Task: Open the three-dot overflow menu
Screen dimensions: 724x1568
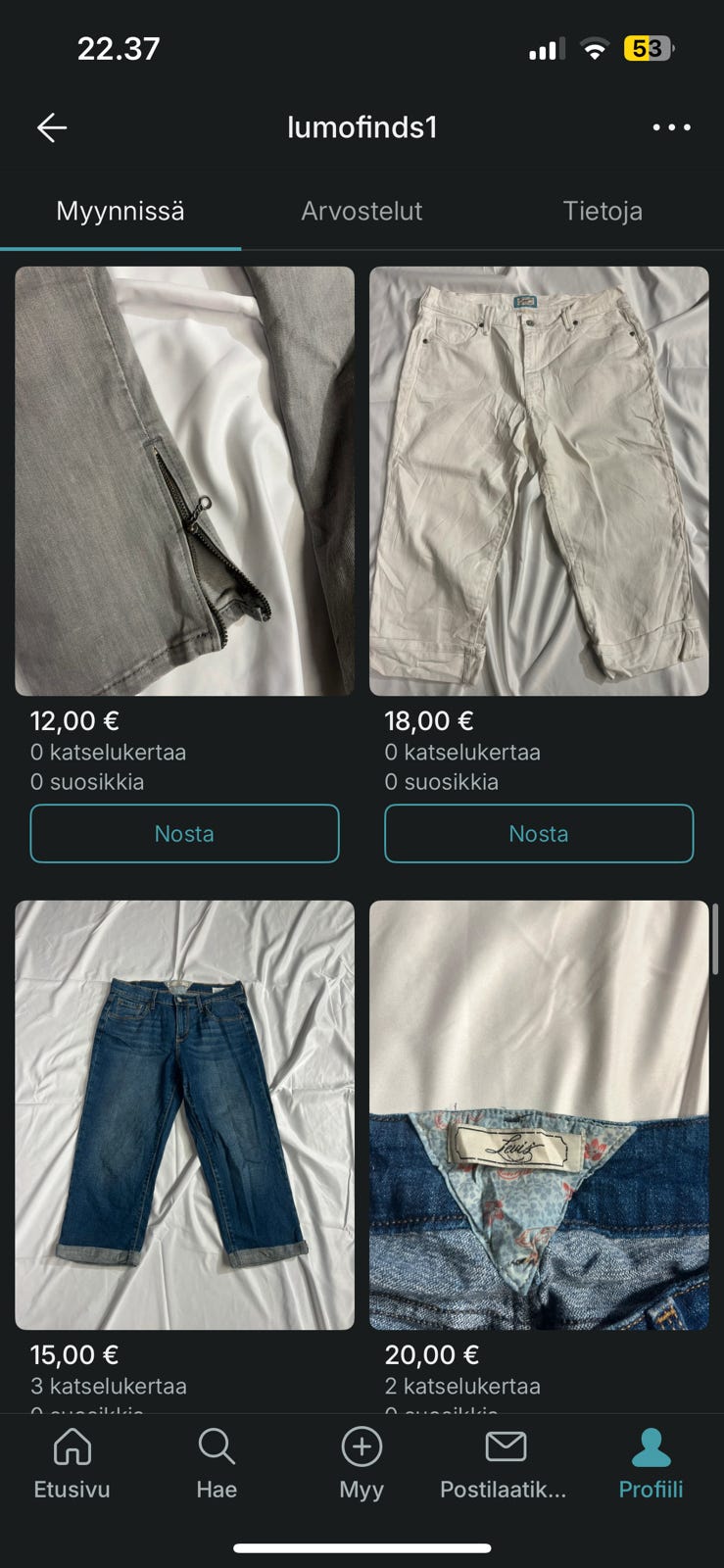Action: coord(671,127)
